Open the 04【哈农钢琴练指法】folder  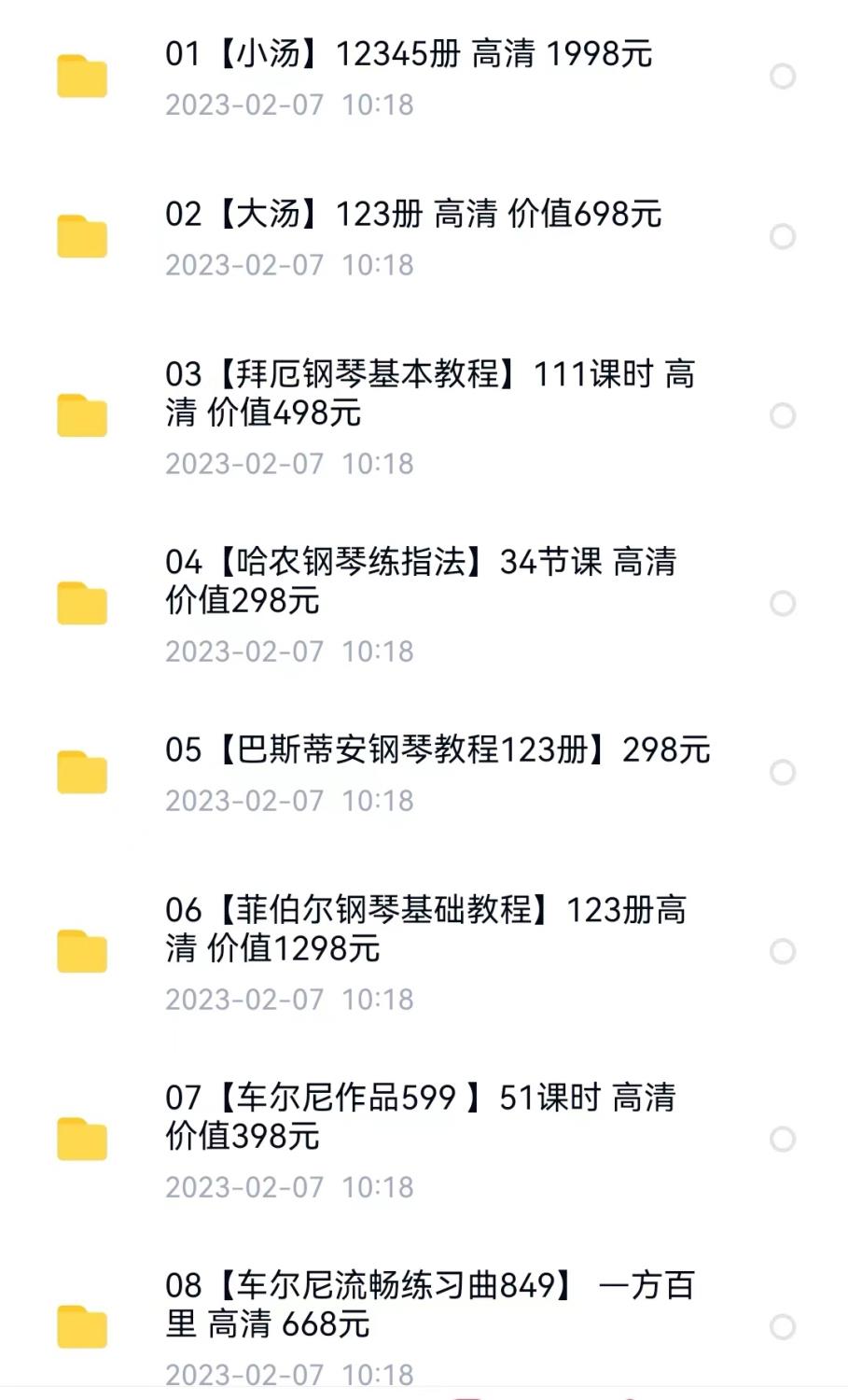(420, 581)
